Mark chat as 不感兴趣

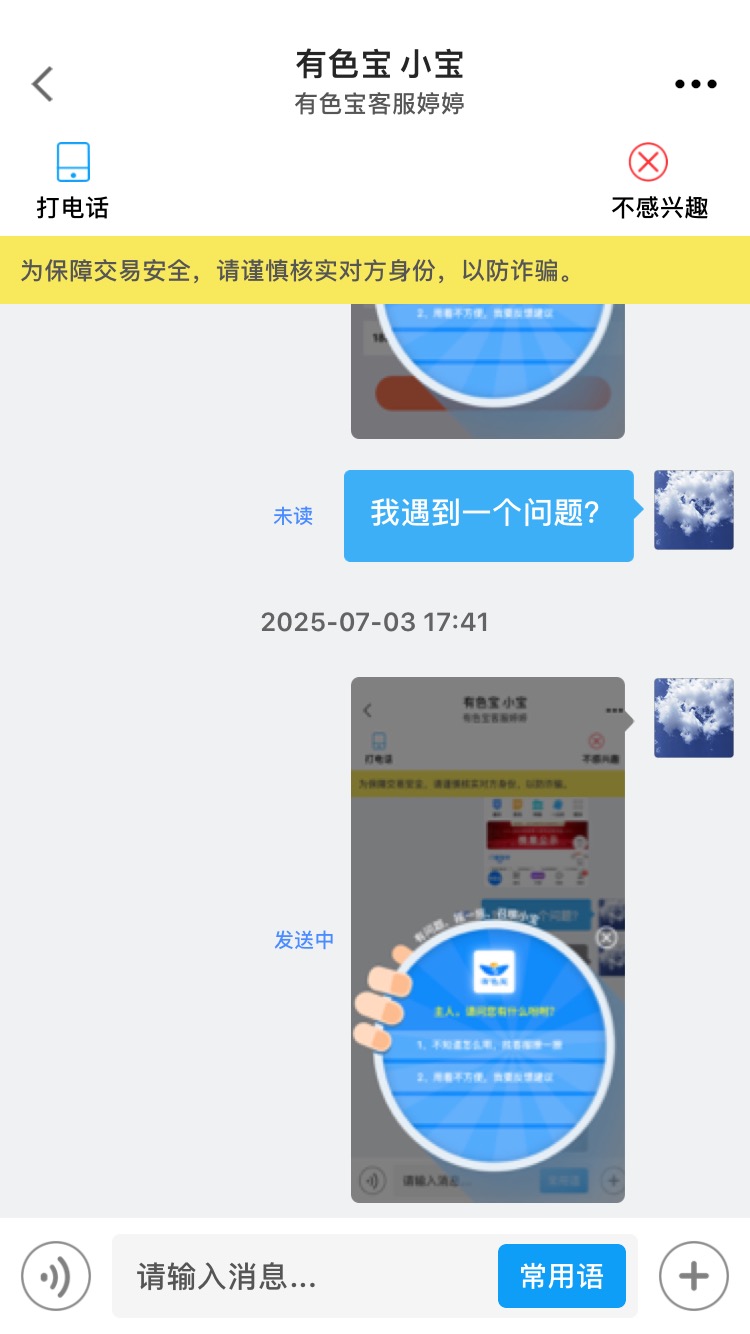tap(659, 181)
